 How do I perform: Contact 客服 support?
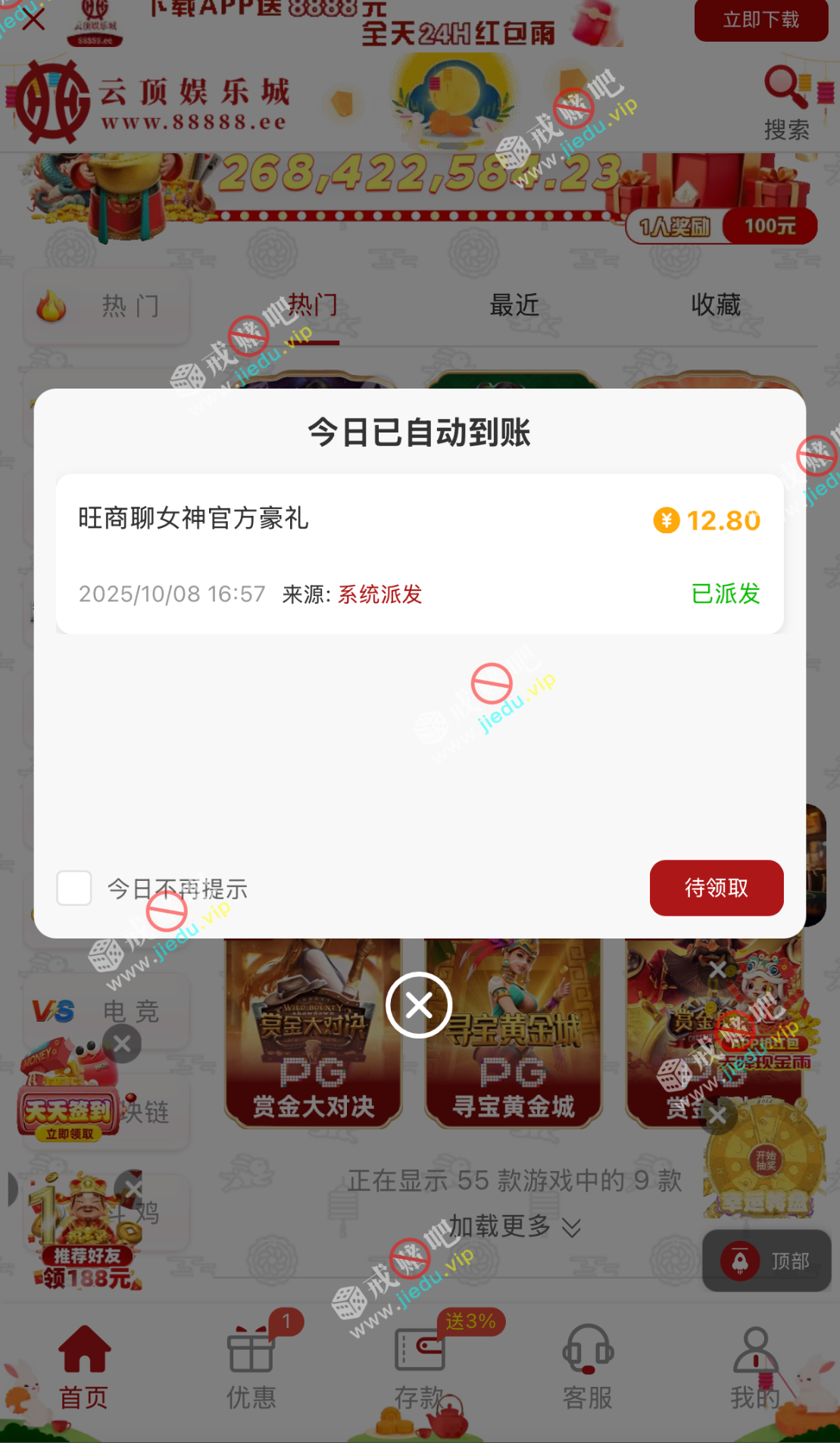[587, 1367]
